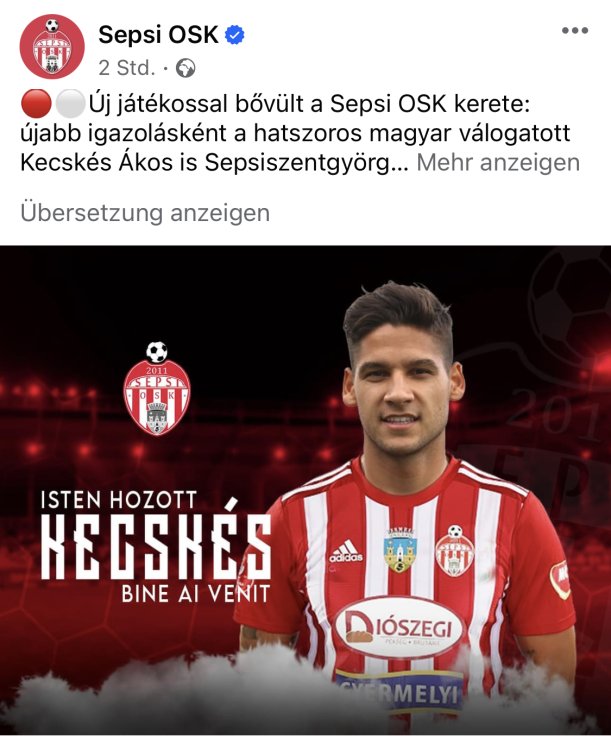Viewport: 611px width, 750px height.
Task: Show translation via Übersetzung anzeigen
Action: pyautogui.click(x=145, y=213)
